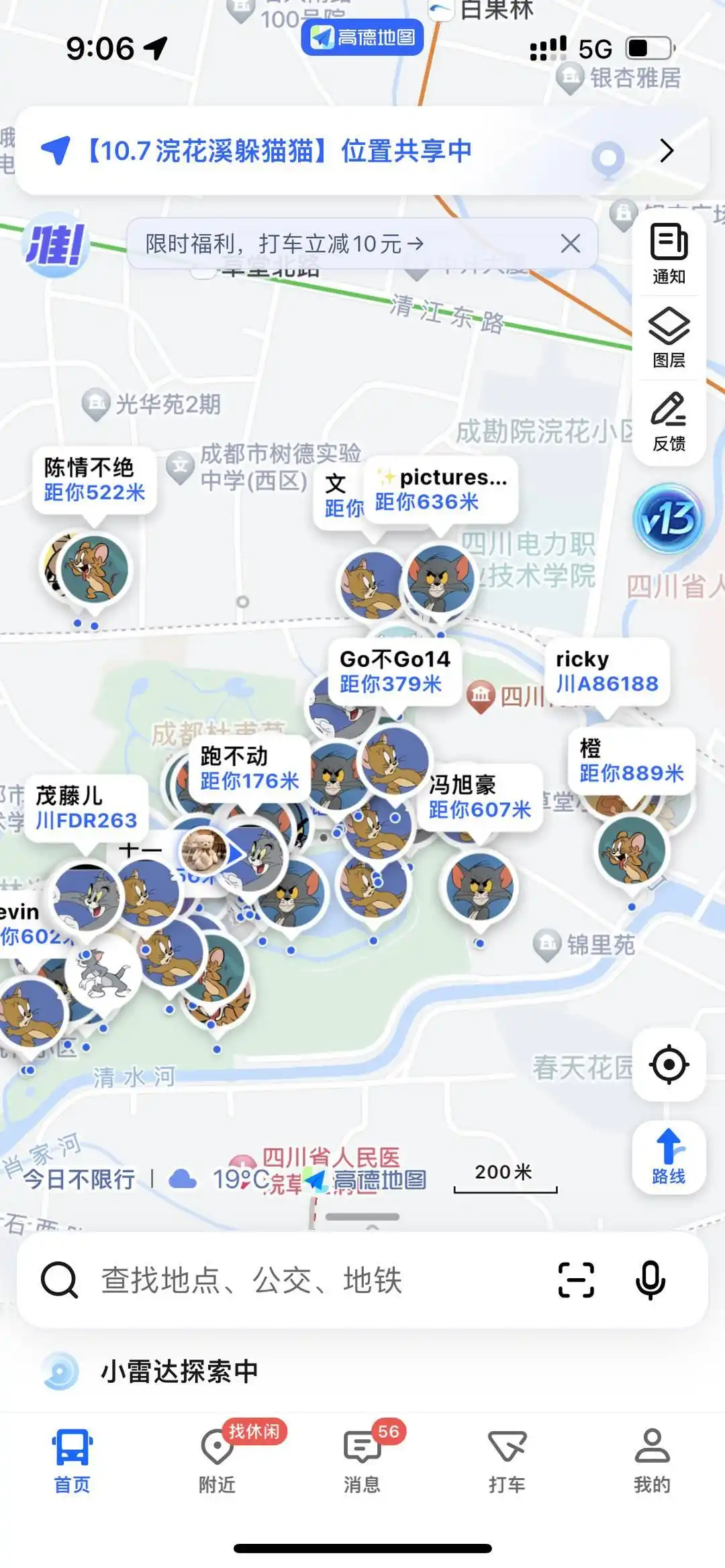Start voice search with the microphone
Viewport: 725px width, 1568px height.
click(650, 1280)
